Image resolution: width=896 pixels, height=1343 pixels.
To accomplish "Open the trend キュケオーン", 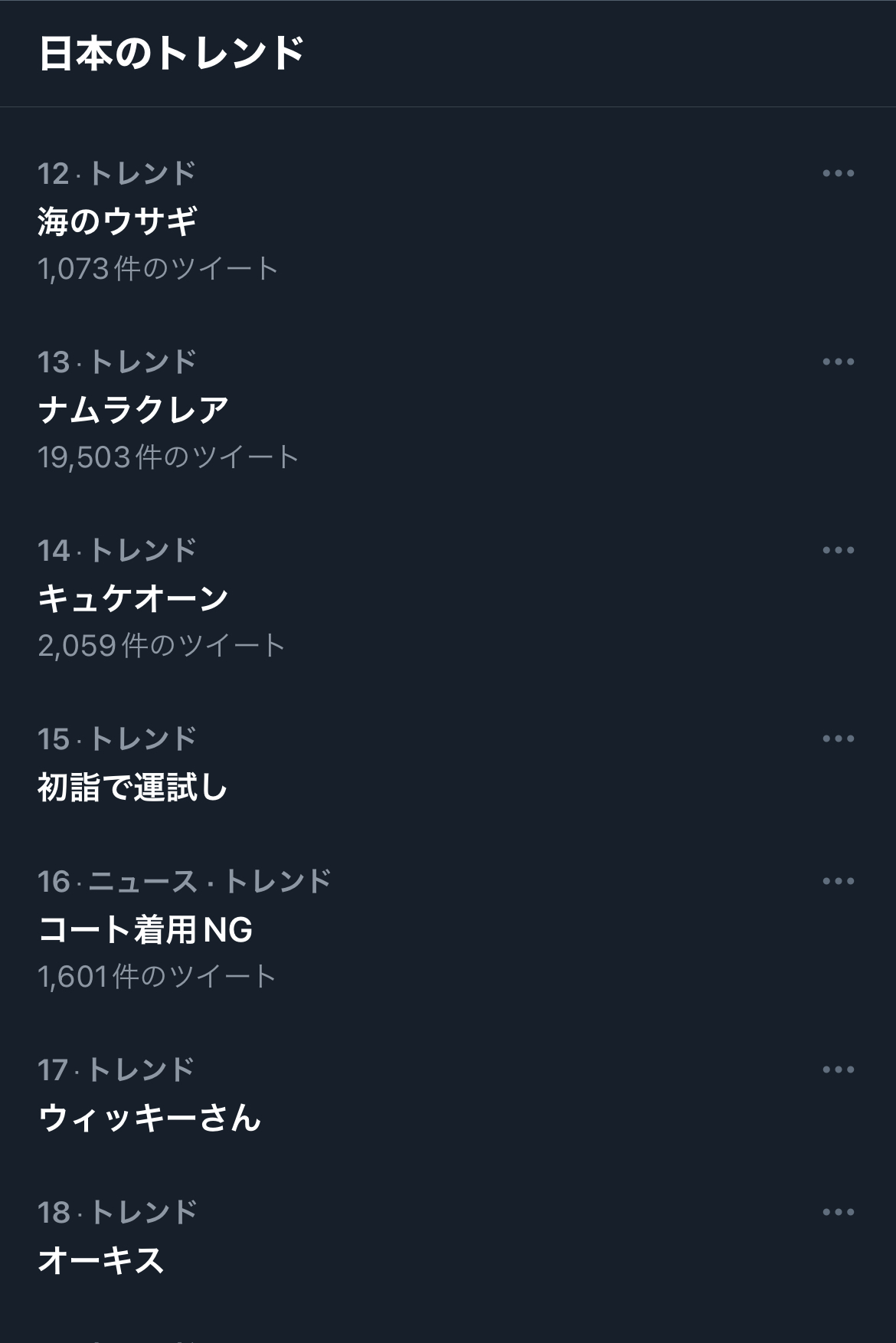I will [448, 598].
